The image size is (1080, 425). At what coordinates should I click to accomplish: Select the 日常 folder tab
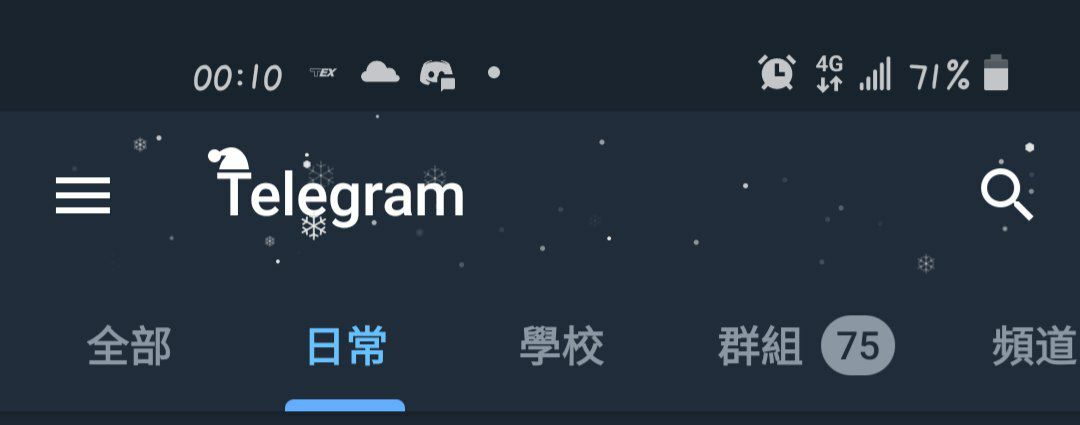pos(346,347)
